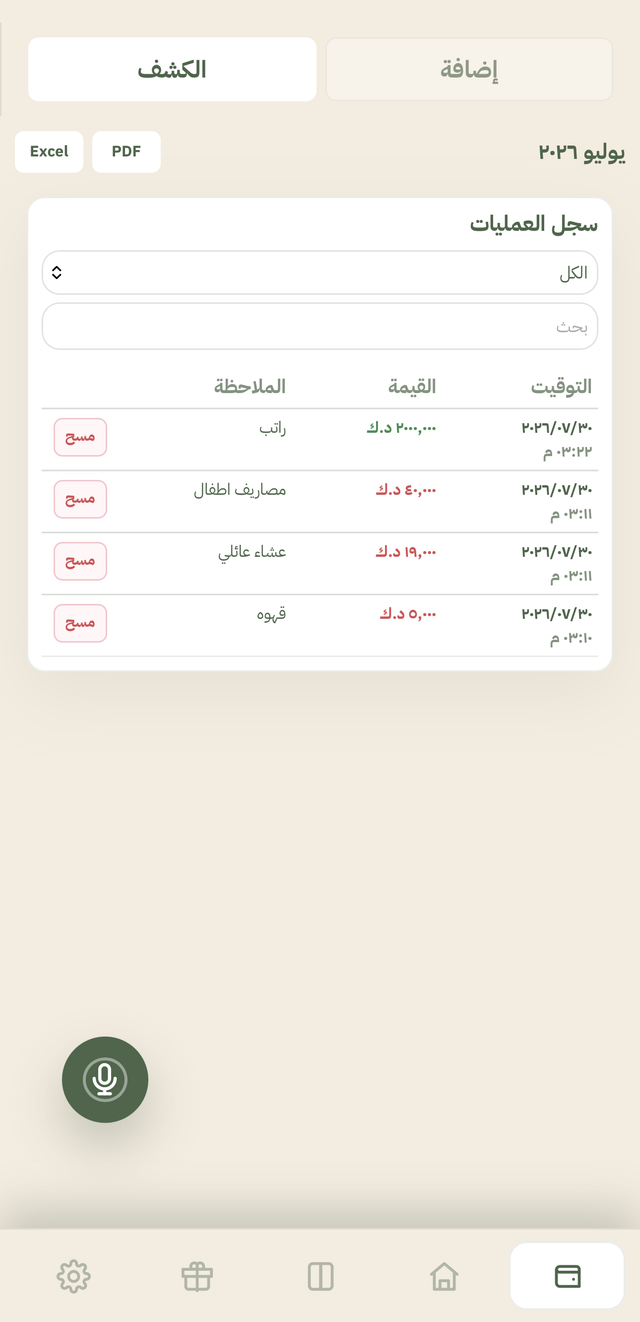Delete the قهوه transaction
The image size is (640, 1322).
(80, 623)
